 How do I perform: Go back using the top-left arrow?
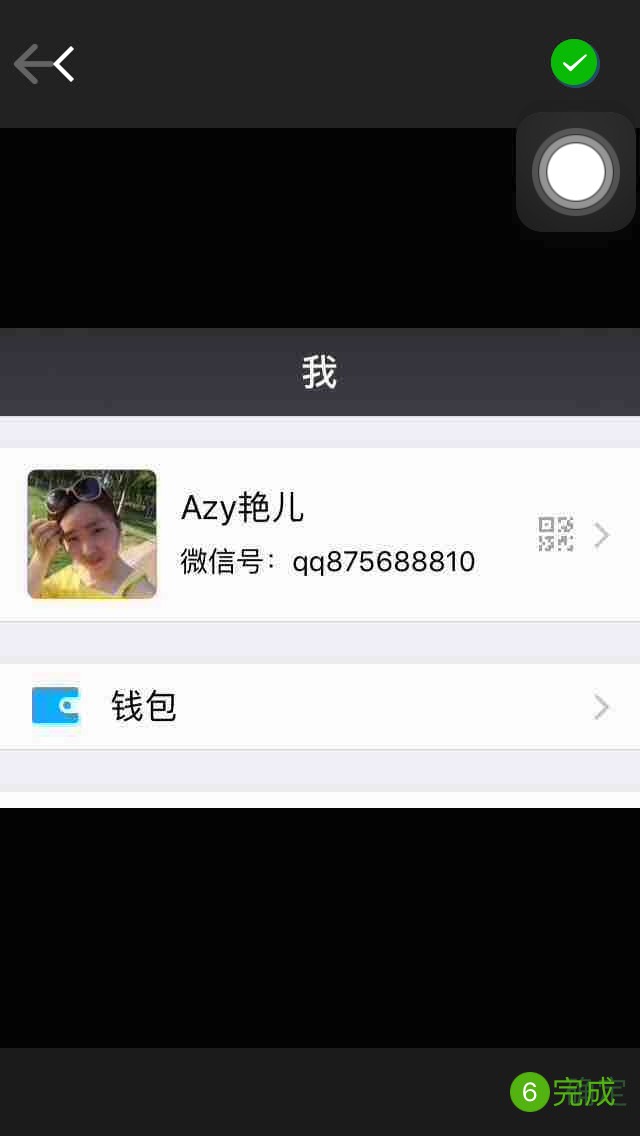[x=45, y=64]
